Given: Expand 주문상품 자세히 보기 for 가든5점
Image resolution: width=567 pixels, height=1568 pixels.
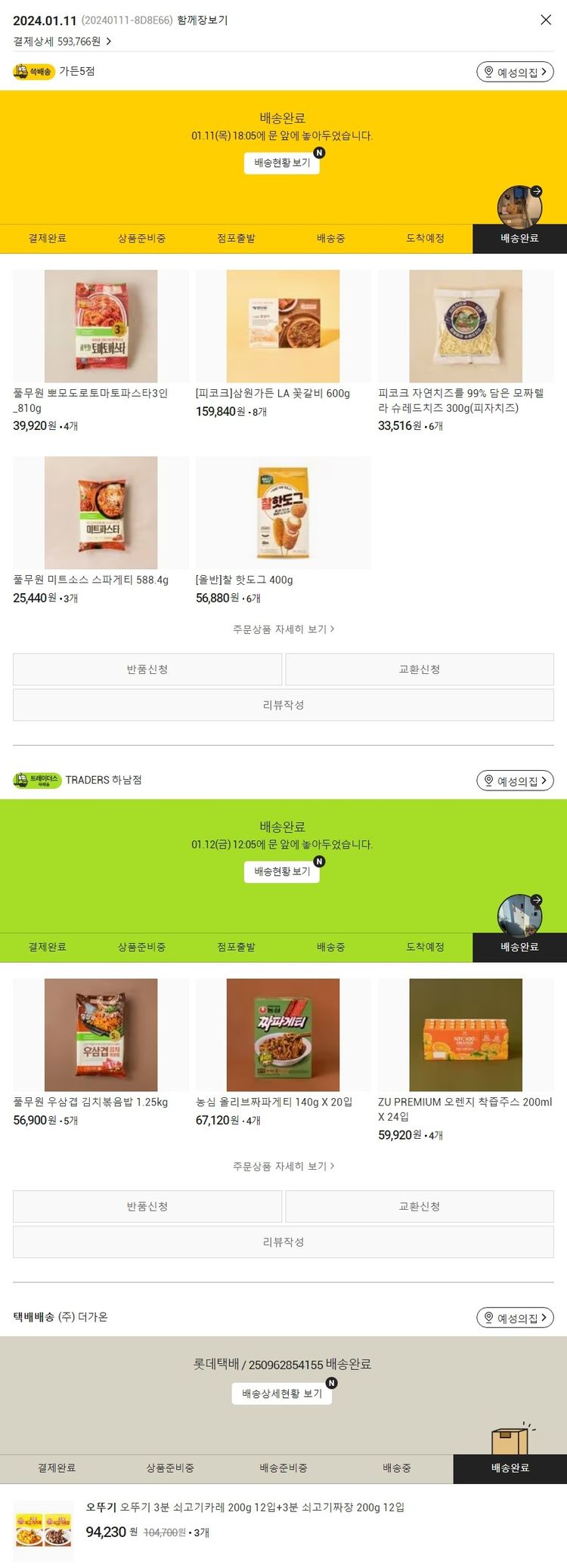Looking at the screenshot, I should coord(283,629).
